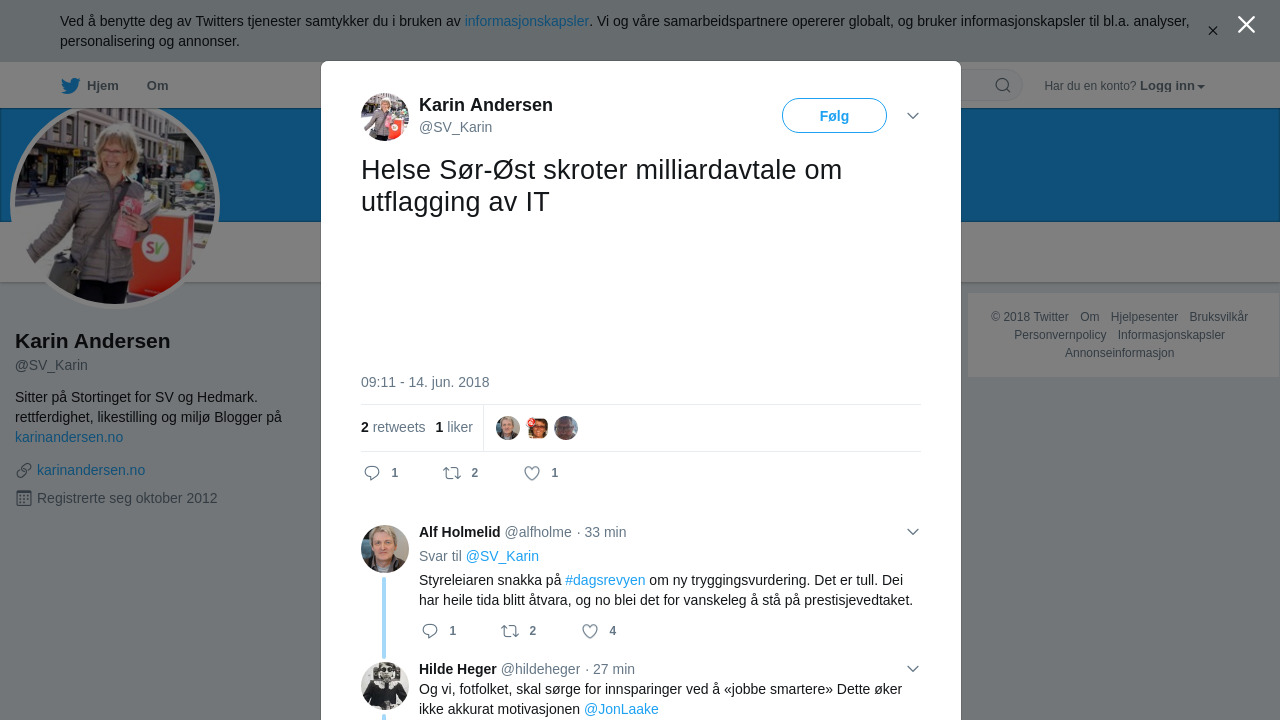
Task: Open the informasjonskapsler link in banner
Action: (526, 21)
